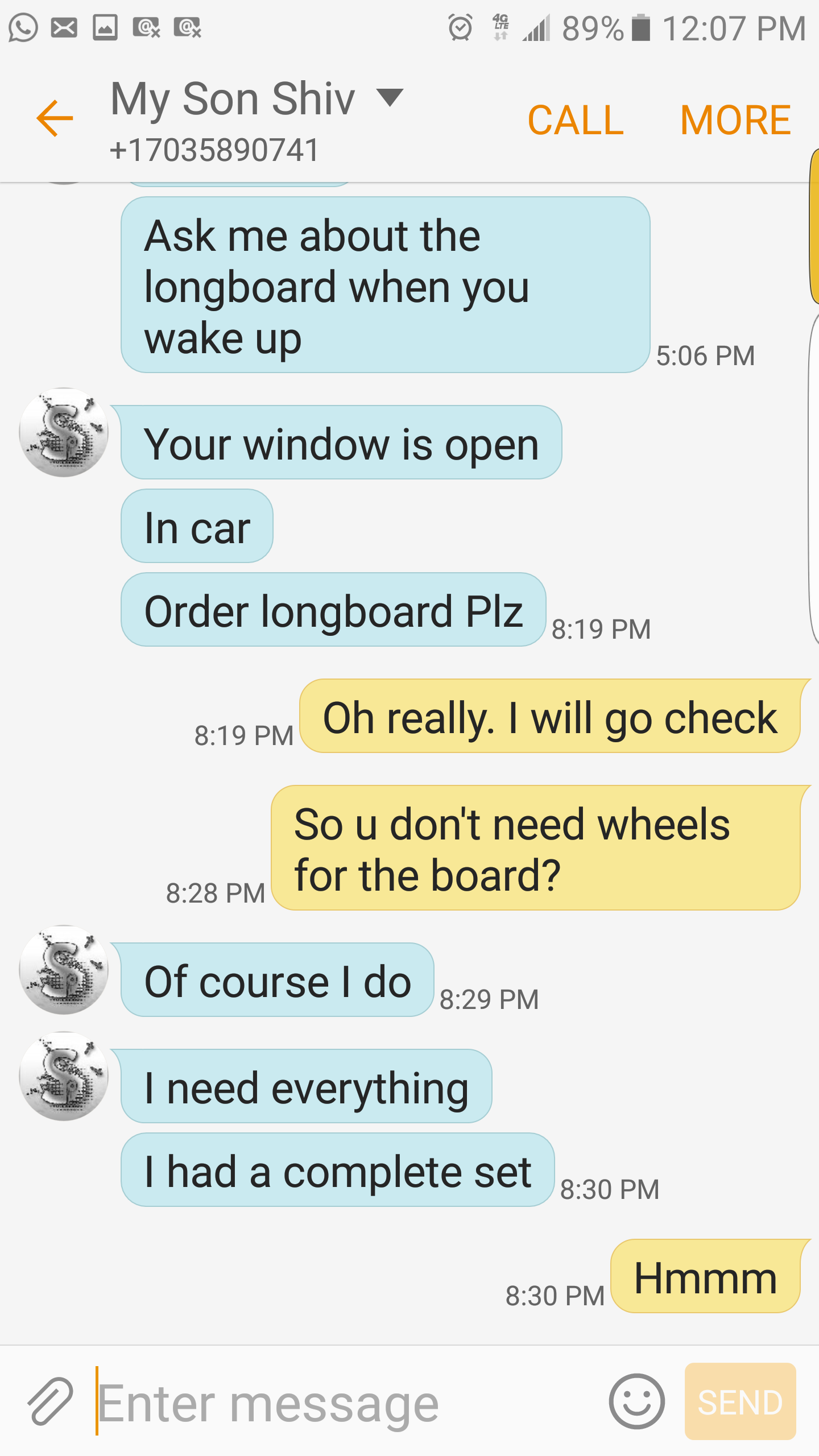Open the MORE options menu
819x1456 pixels.
tap(735, 120)
